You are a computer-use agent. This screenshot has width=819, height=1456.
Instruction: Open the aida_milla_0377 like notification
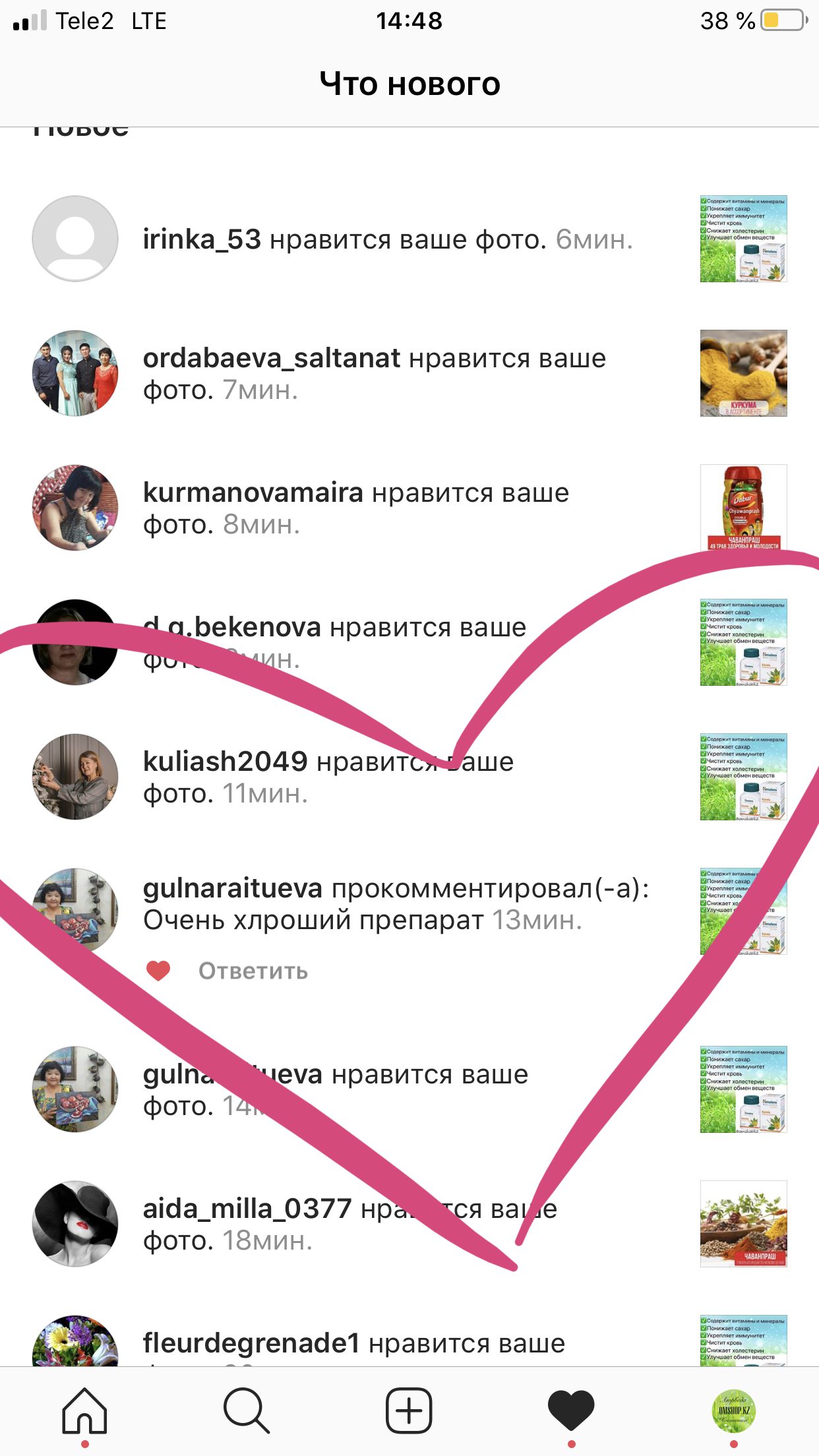349,1224
